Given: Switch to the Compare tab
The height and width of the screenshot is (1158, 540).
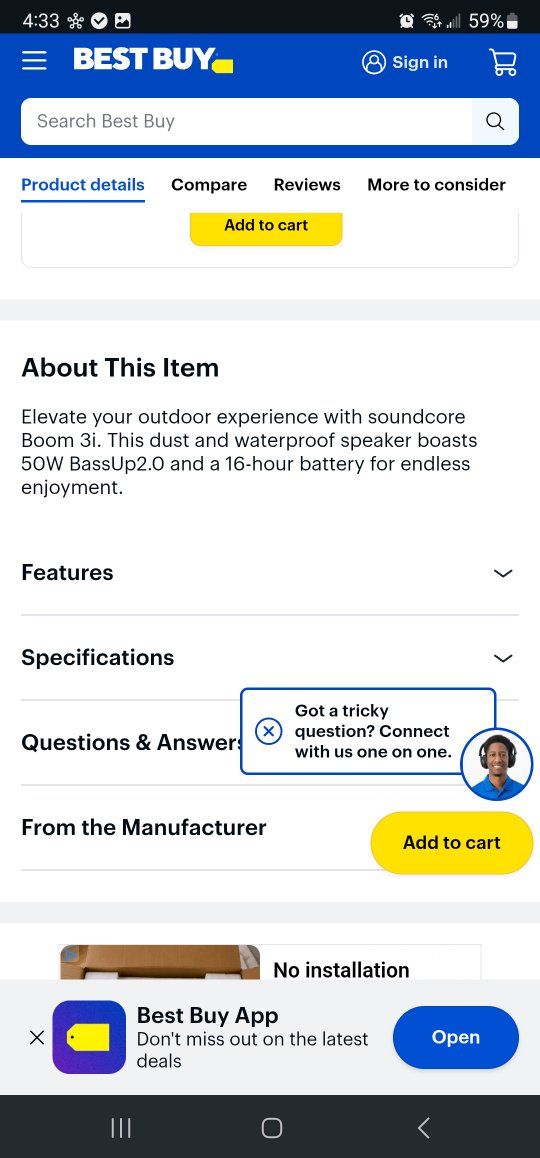Looking at the screenshot, I should (x=209, y=185).
